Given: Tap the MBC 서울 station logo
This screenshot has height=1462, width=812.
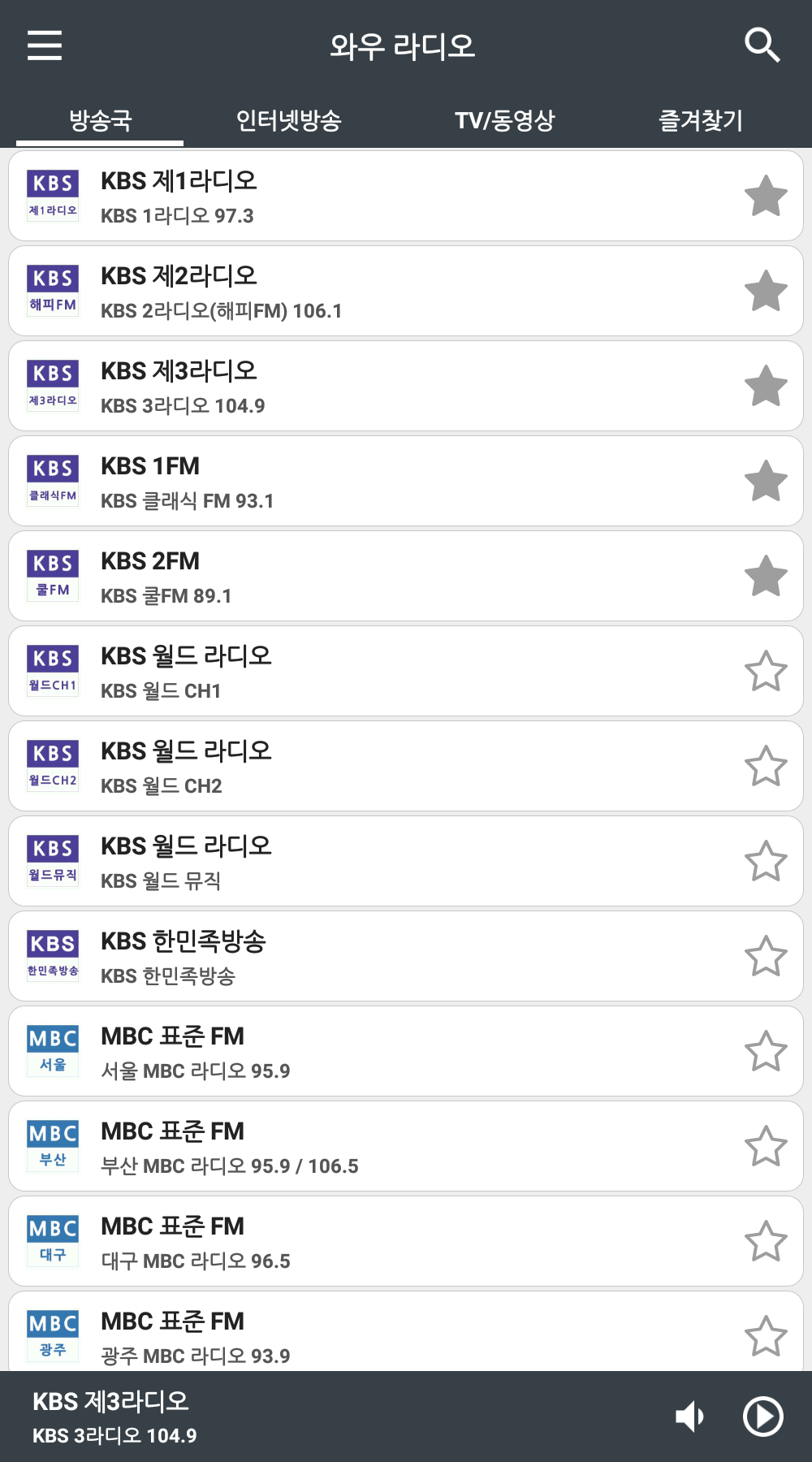Looking at the screenshot, I should (x=53, y=1049).
